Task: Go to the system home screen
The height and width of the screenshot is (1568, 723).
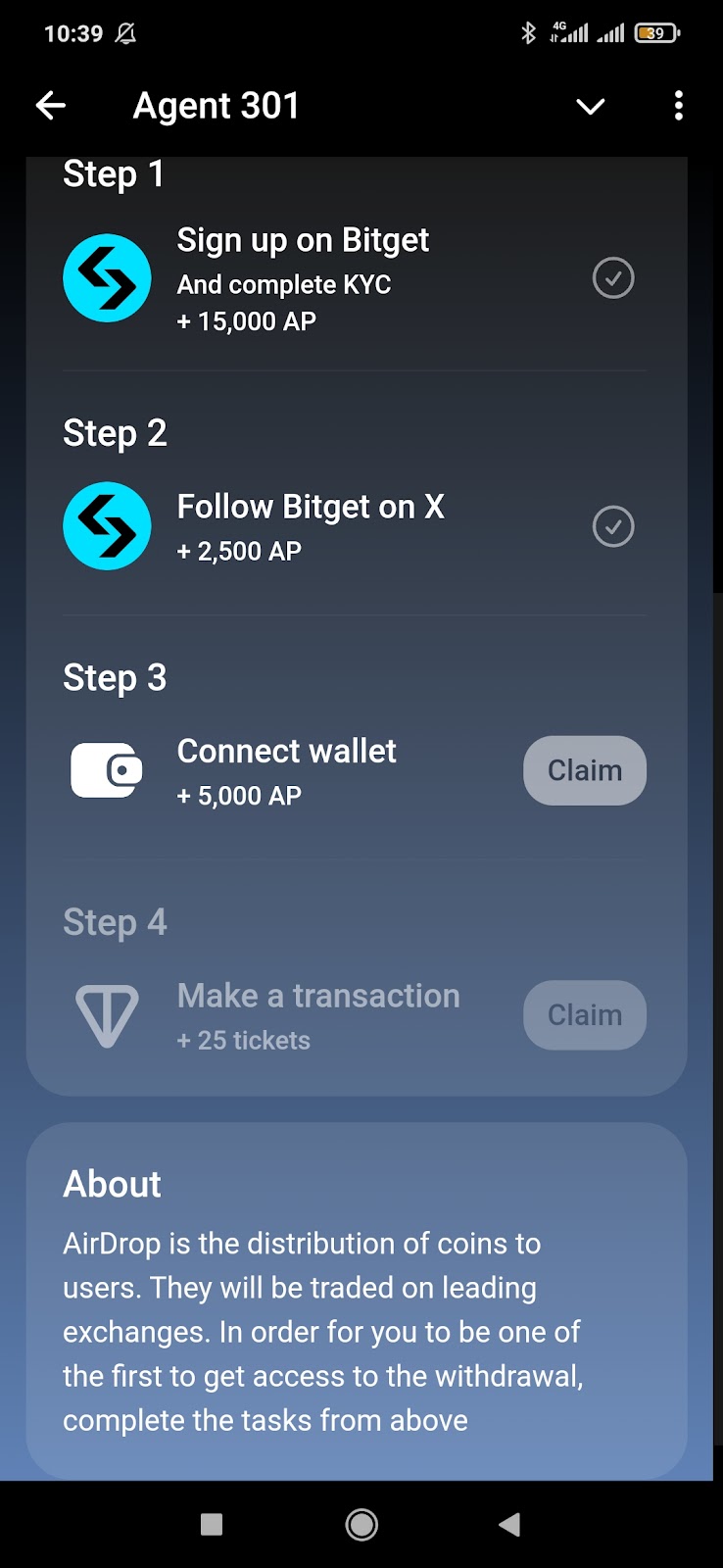Action: (361, 1524)
